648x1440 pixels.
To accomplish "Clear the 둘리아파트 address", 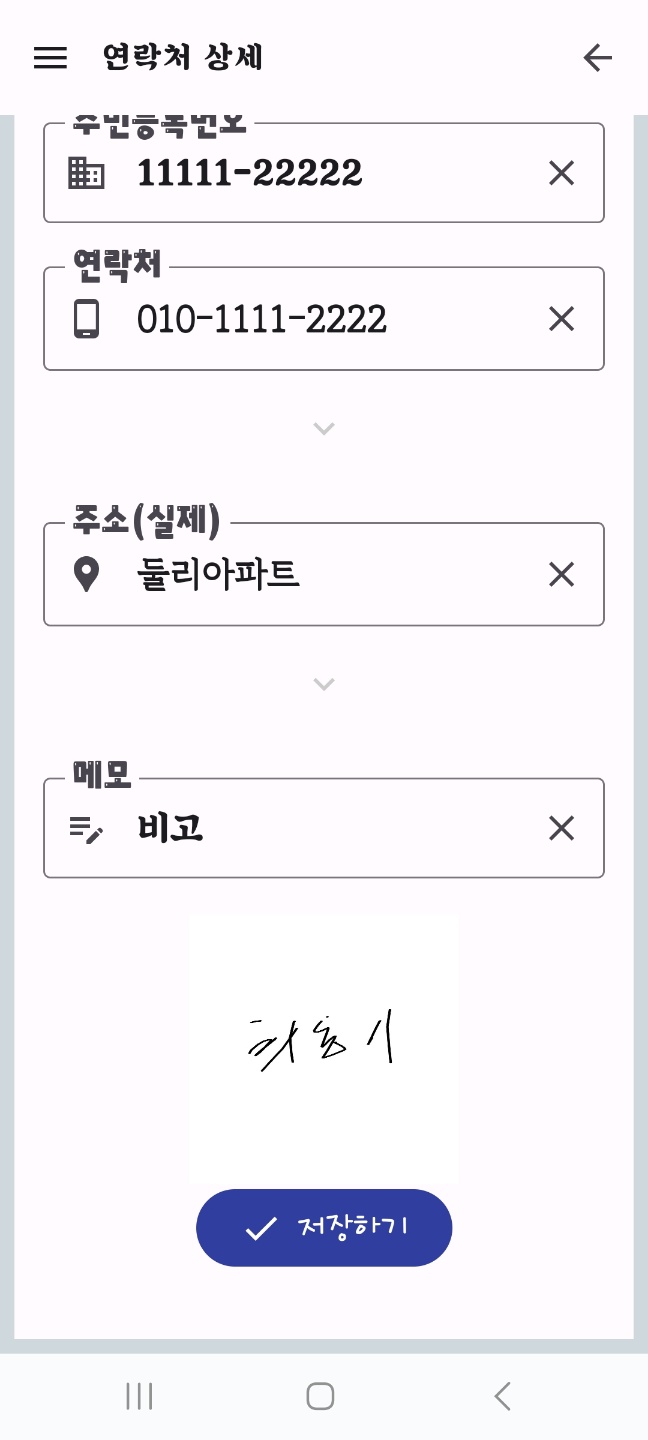I will [x=562, y=575].
